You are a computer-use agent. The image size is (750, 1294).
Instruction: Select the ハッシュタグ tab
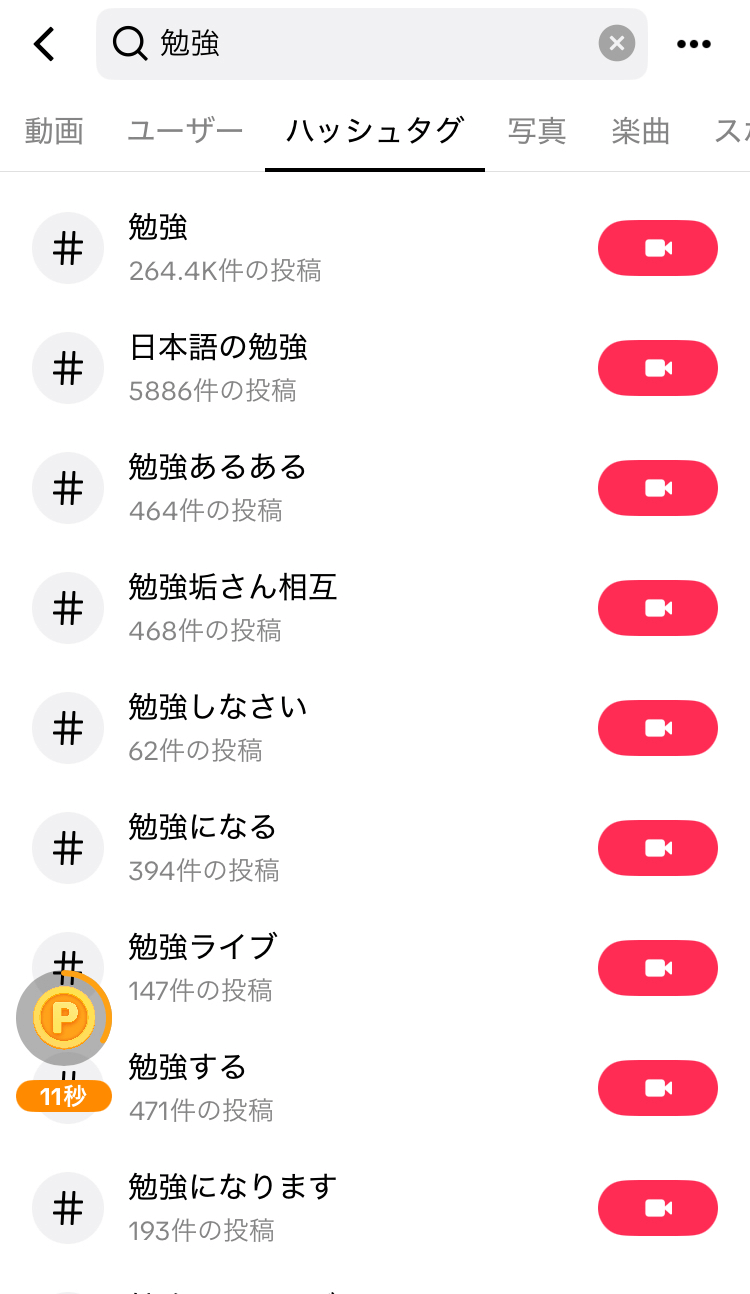[375, 131]
